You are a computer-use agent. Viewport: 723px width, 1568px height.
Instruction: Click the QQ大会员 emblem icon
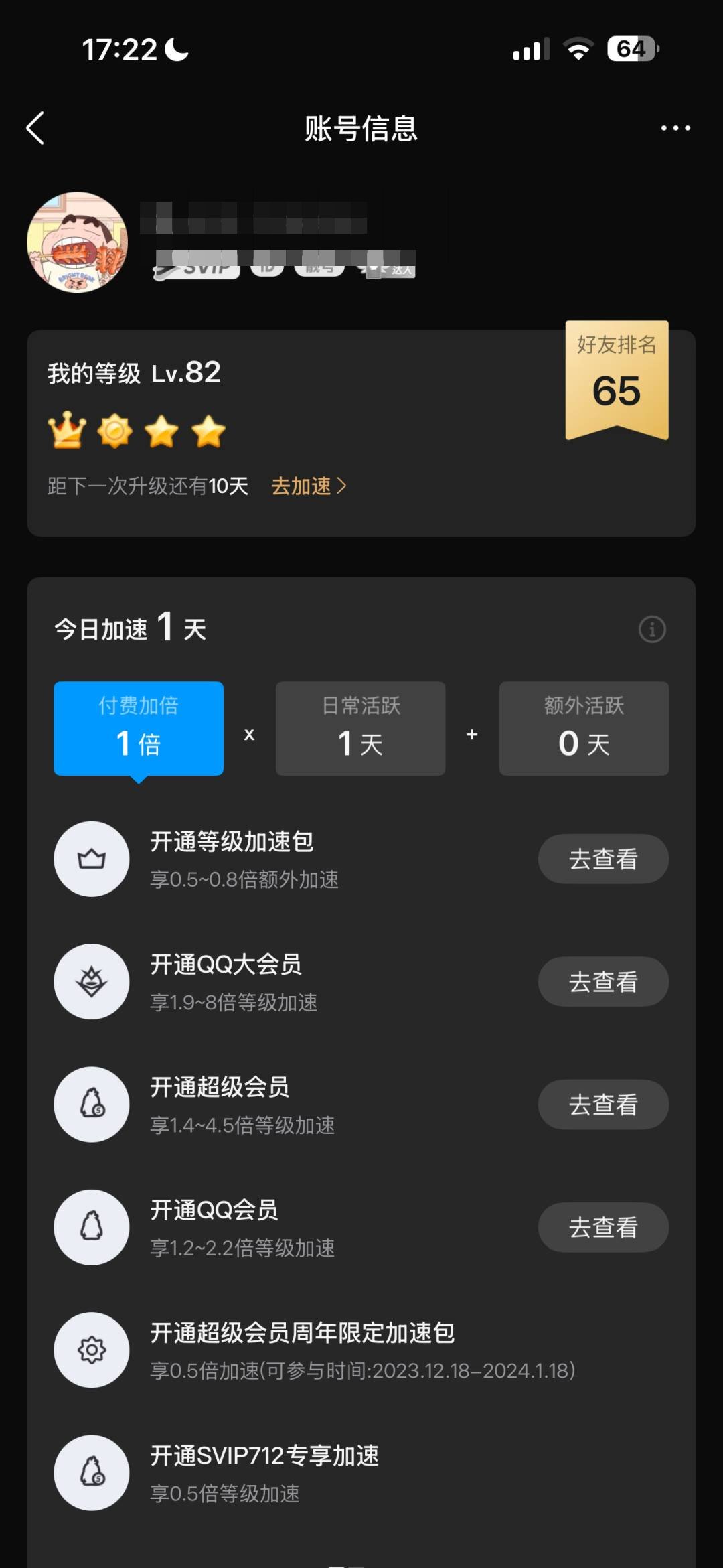92,981
